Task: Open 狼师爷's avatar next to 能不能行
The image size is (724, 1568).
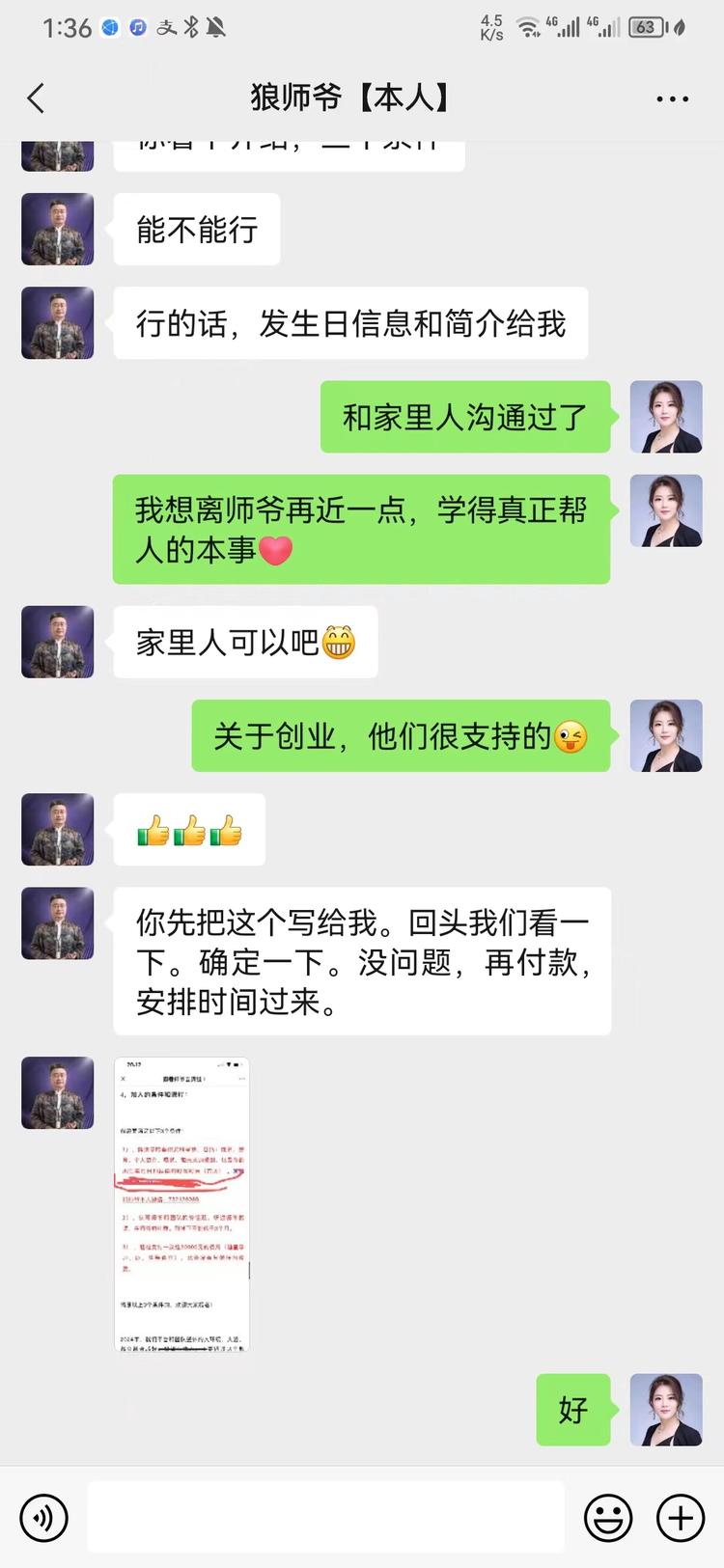Action: (x=58, y=230)
